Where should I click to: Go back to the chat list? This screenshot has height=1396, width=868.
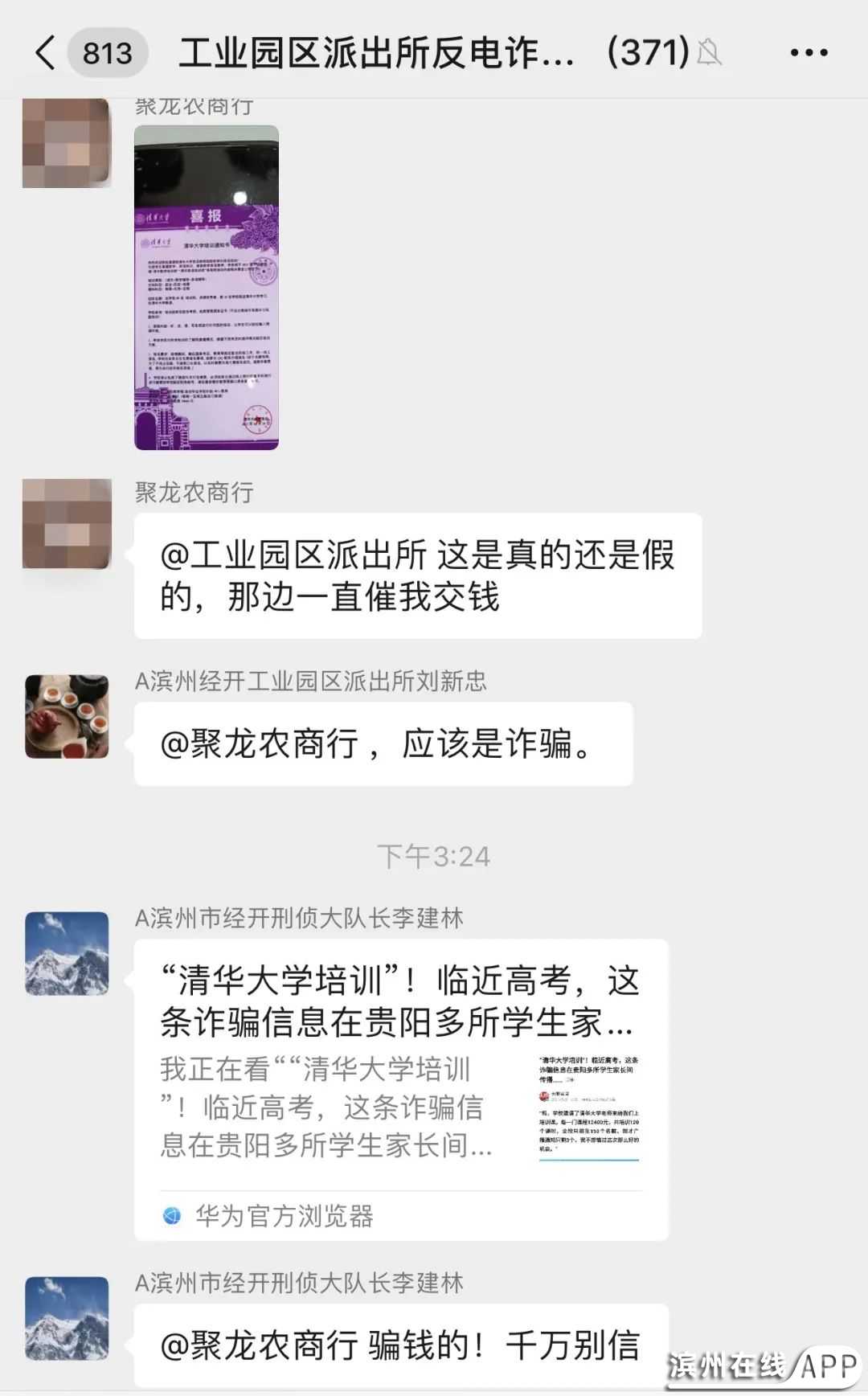point(46,53)
